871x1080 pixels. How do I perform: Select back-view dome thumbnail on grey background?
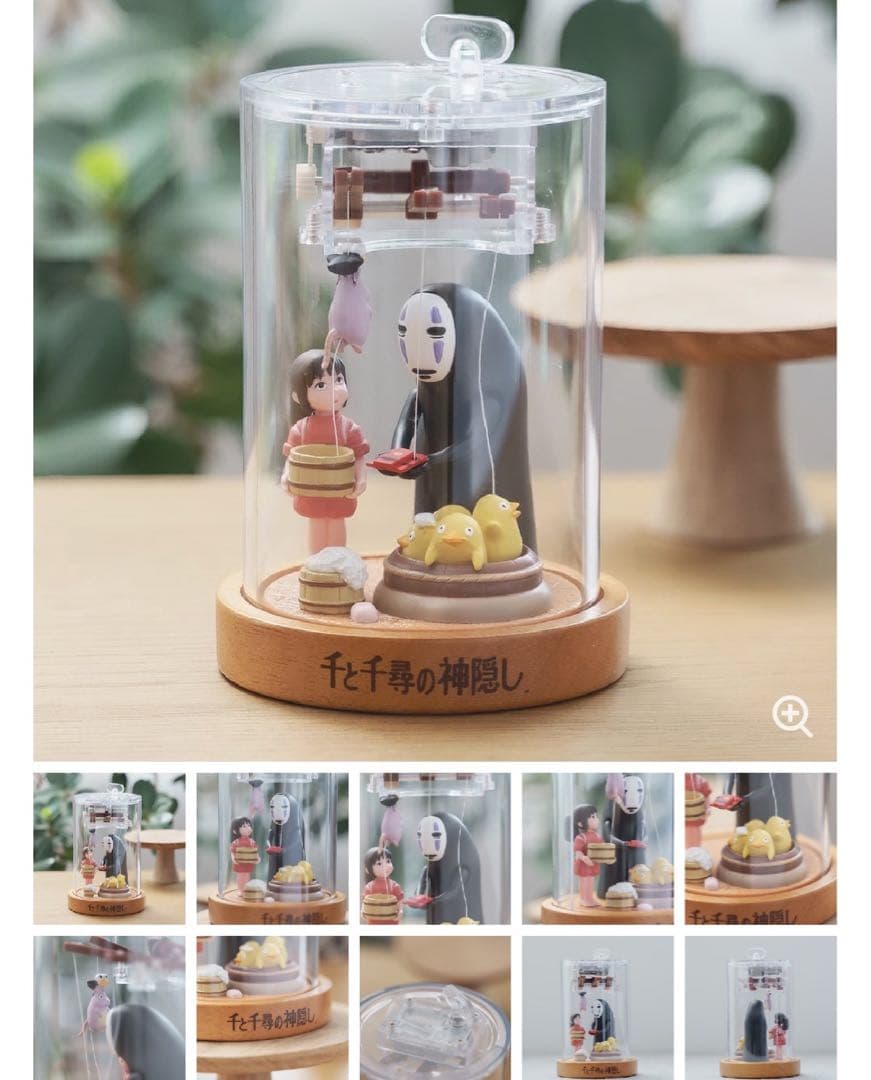pyautogui.click(x=760, y=1007)
